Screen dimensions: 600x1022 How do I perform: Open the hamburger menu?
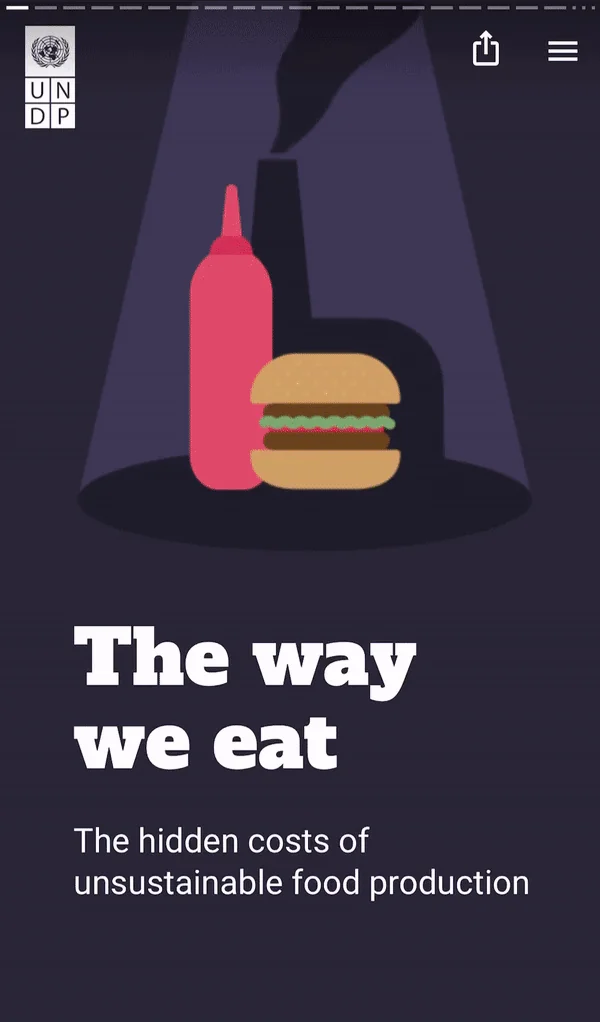(563, 51)
